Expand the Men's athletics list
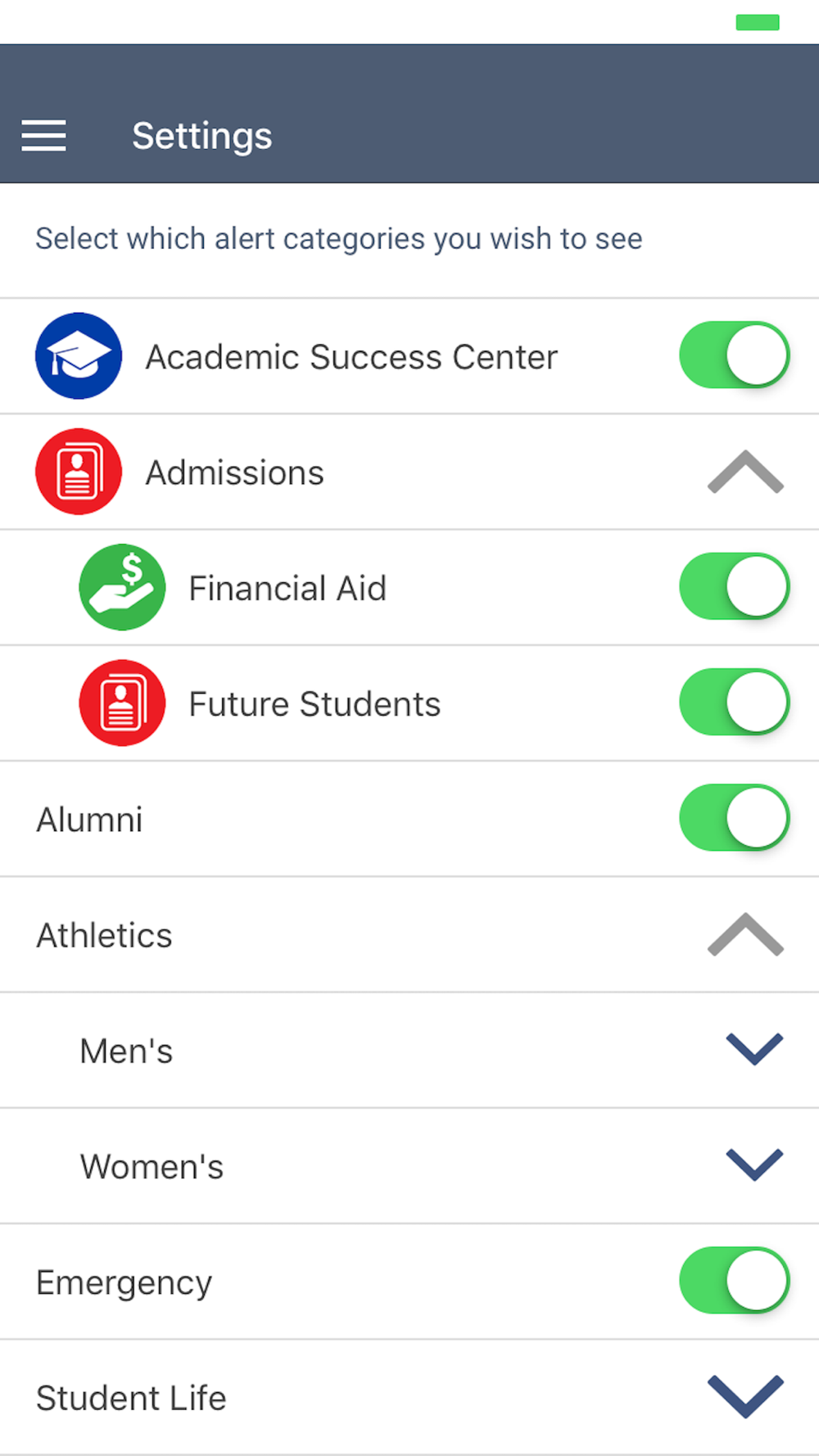819x1456 pixels. 754,1050
